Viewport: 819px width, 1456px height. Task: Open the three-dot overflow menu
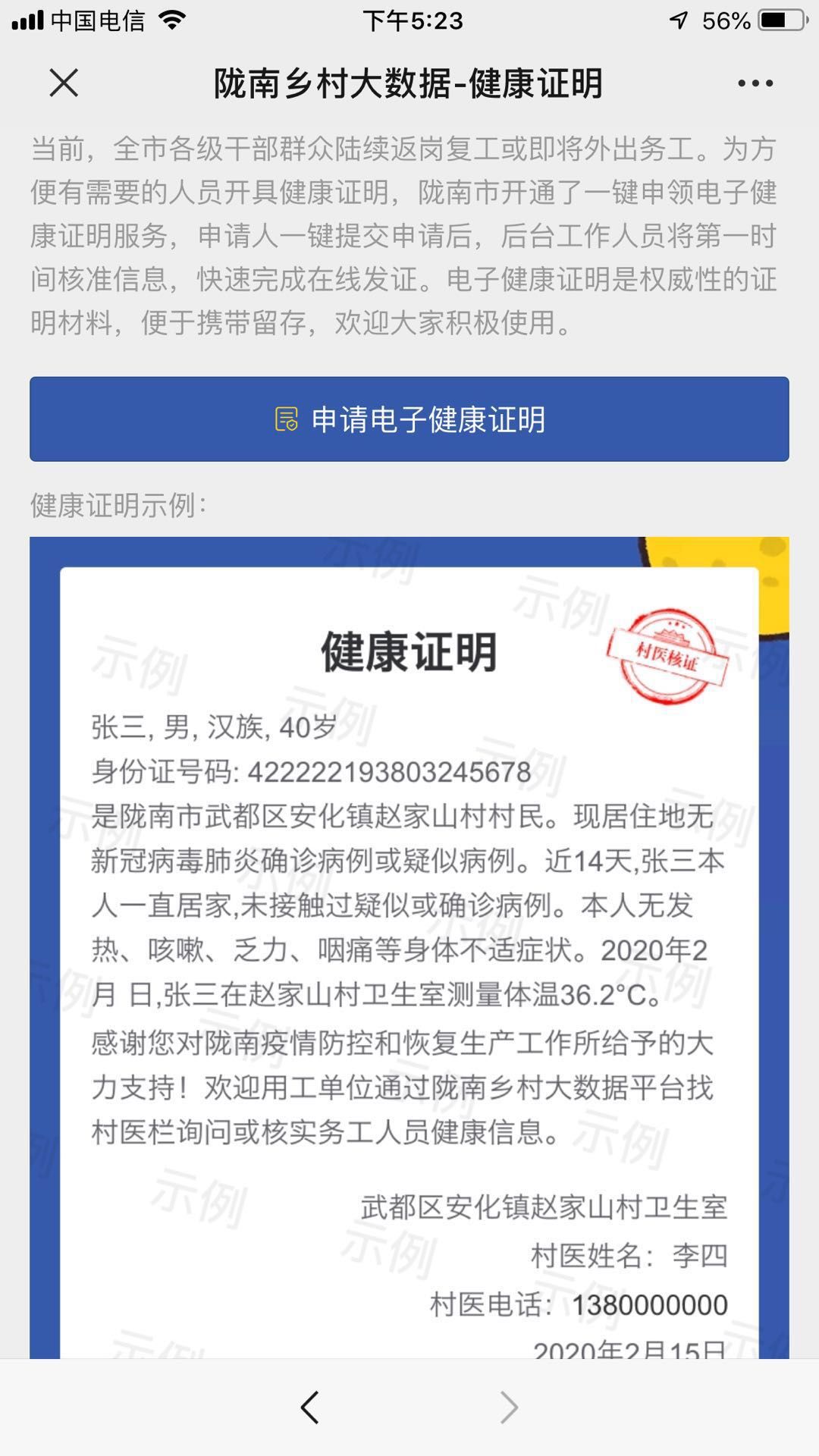coord(755,83)
